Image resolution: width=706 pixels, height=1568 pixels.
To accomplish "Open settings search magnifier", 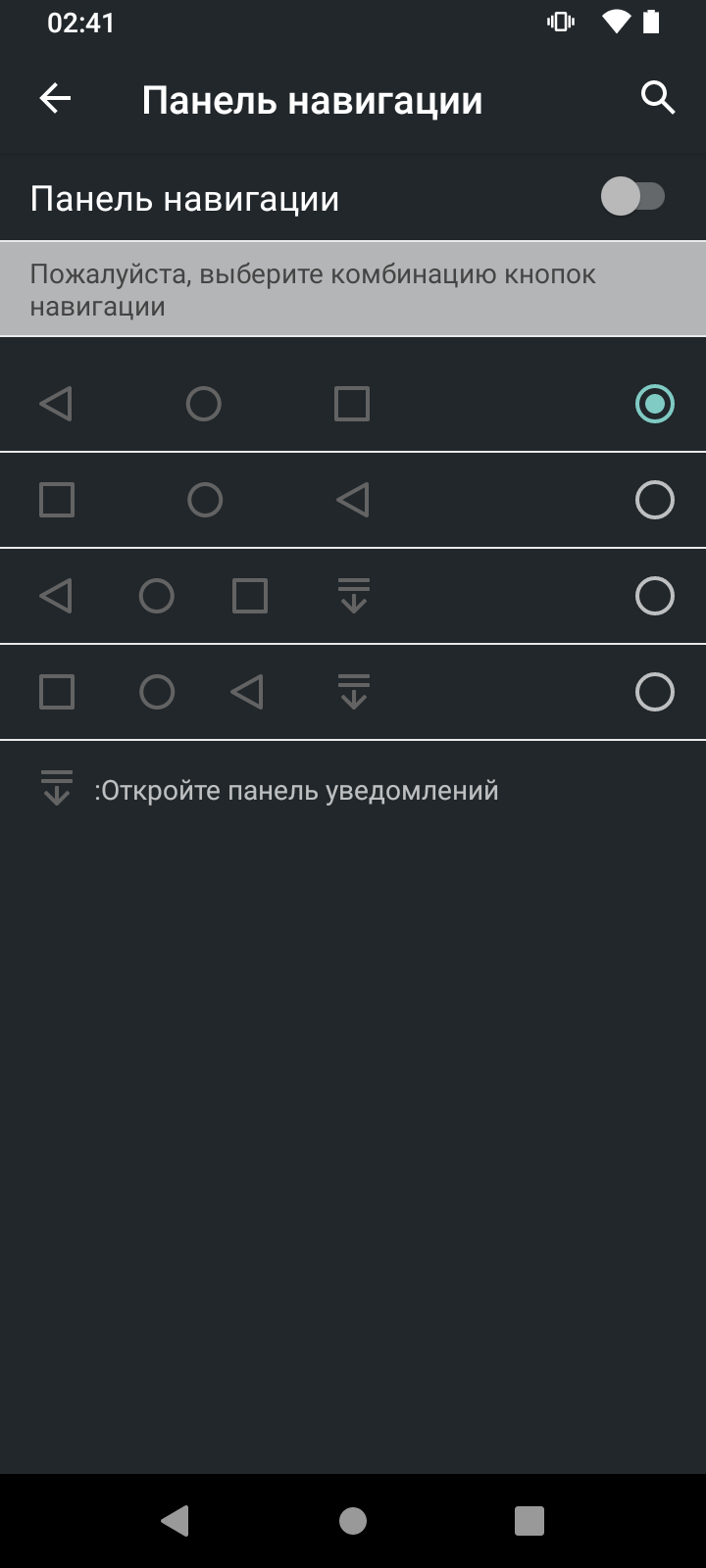I will point(657,98).
